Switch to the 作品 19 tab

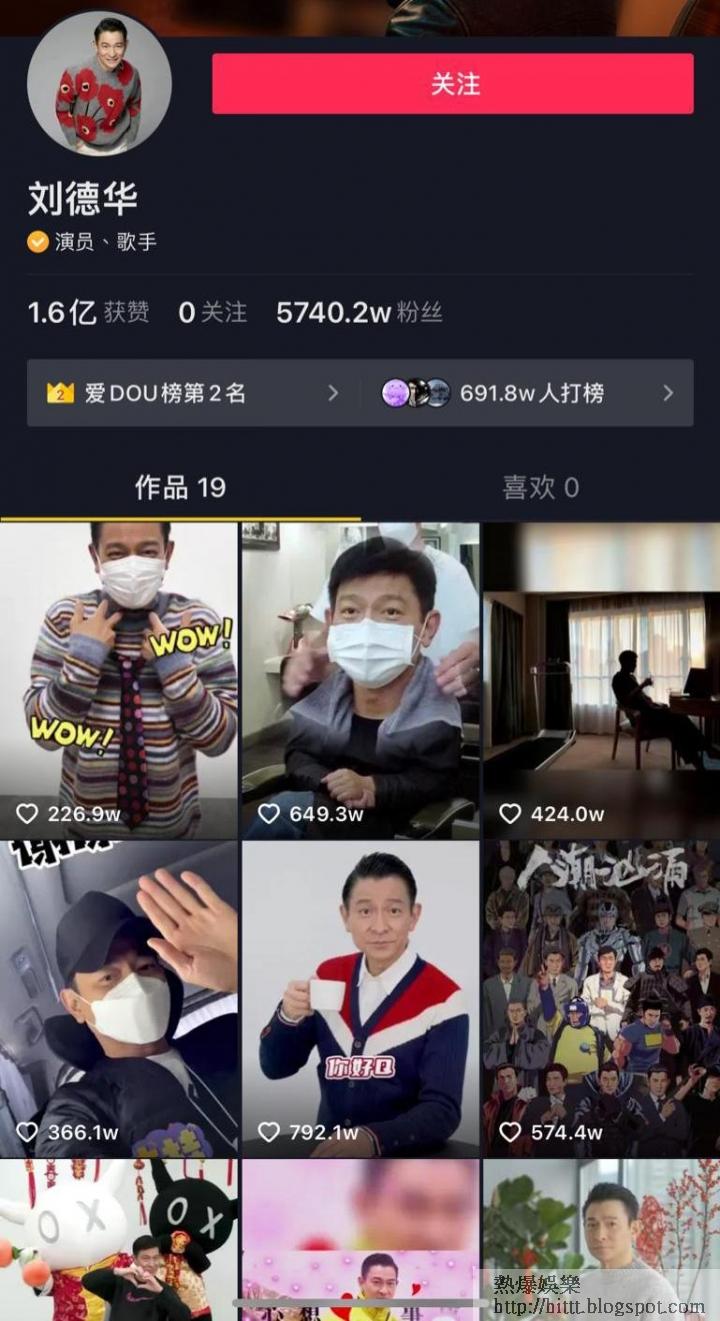click(180, 488)
